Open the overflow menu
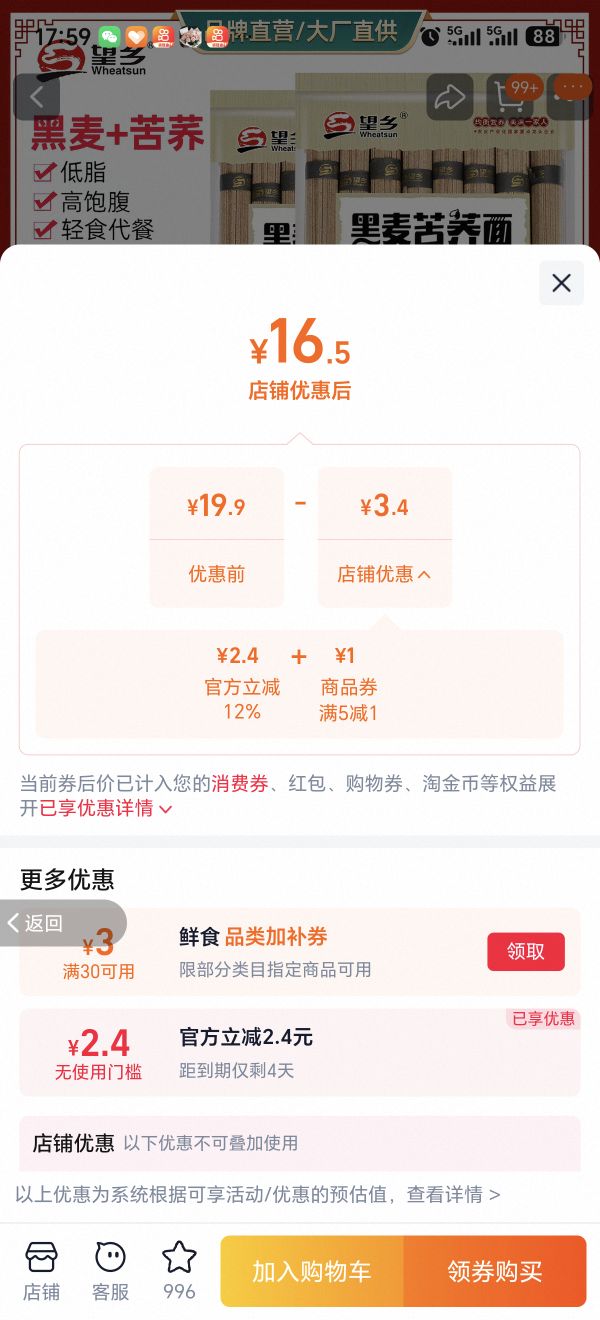Viewport: 600px width, 1320px height. 571,95
